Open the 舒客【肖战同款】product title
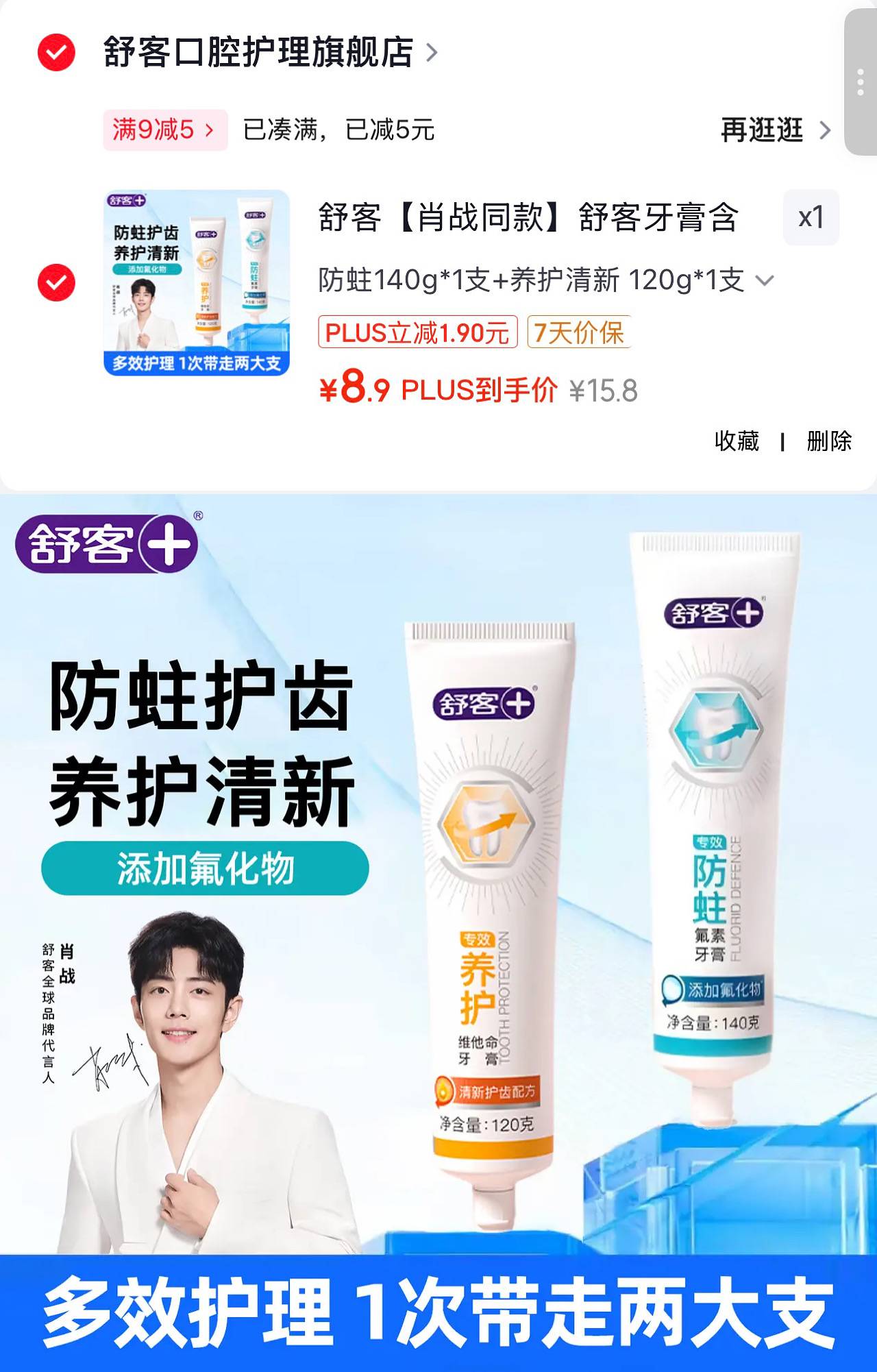Viewport: 877px width, 1372px height. tap(528, 217)
